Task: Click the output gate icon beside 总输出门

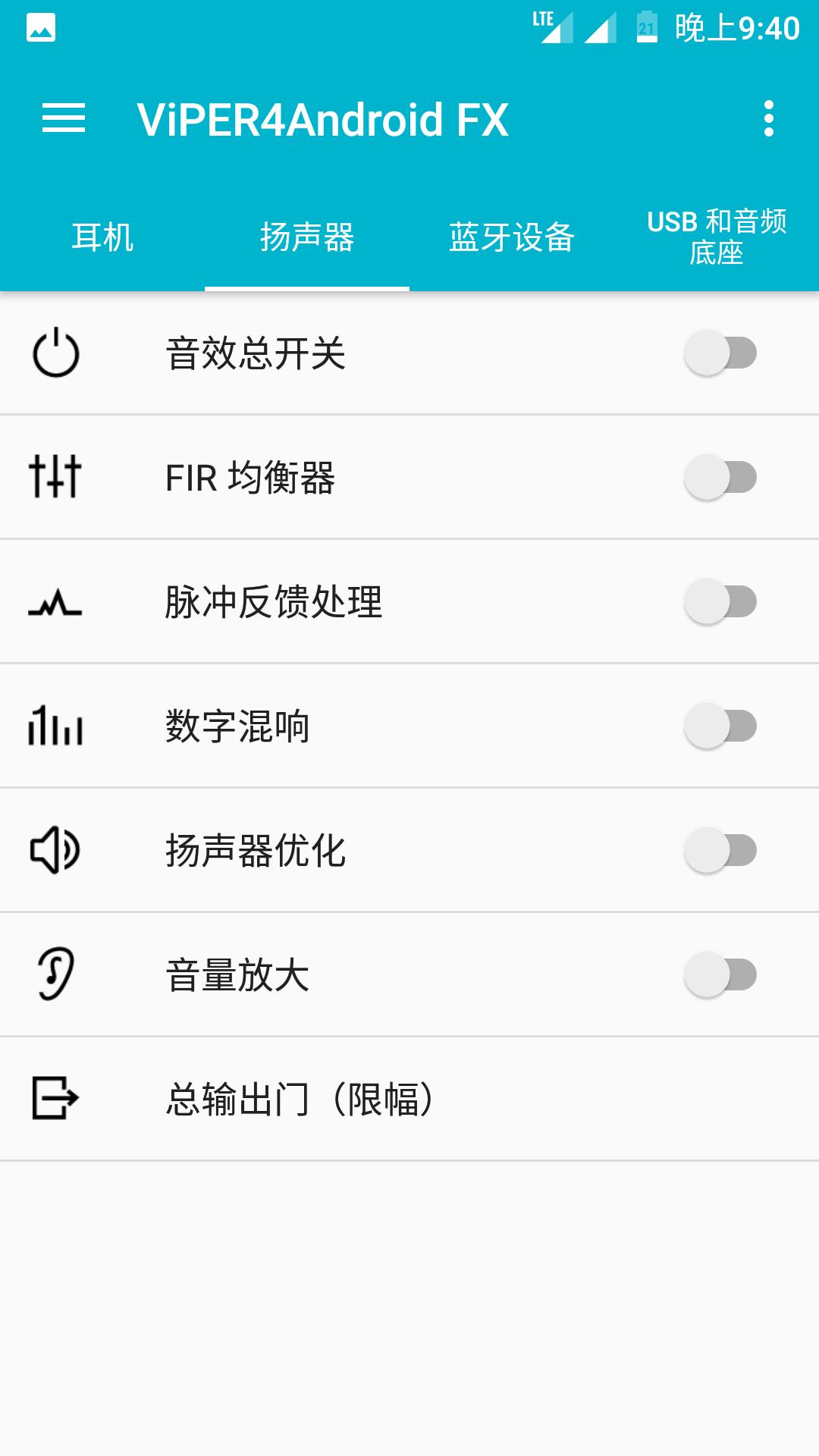Action: pos(55,1098)
